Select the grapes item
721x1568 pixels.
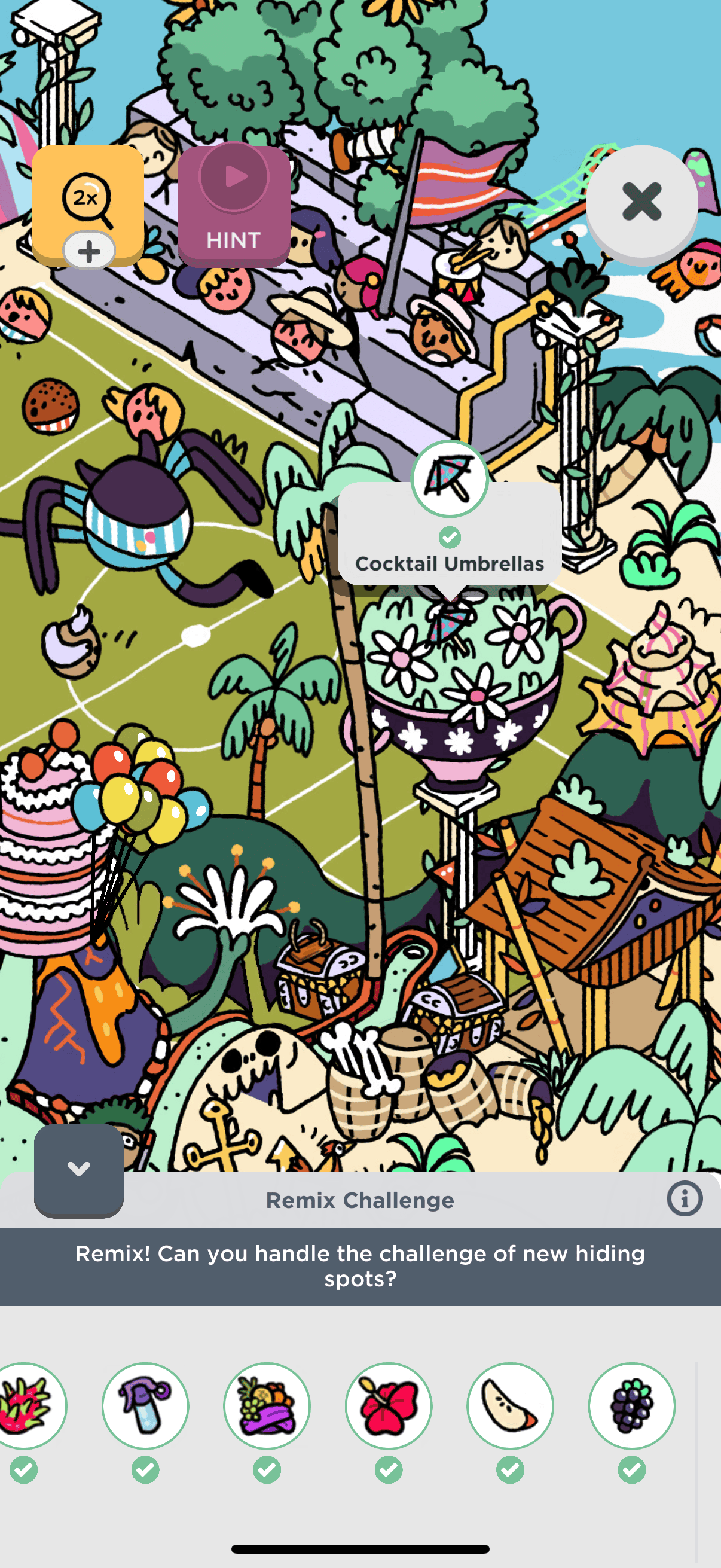pos(632,1405)
